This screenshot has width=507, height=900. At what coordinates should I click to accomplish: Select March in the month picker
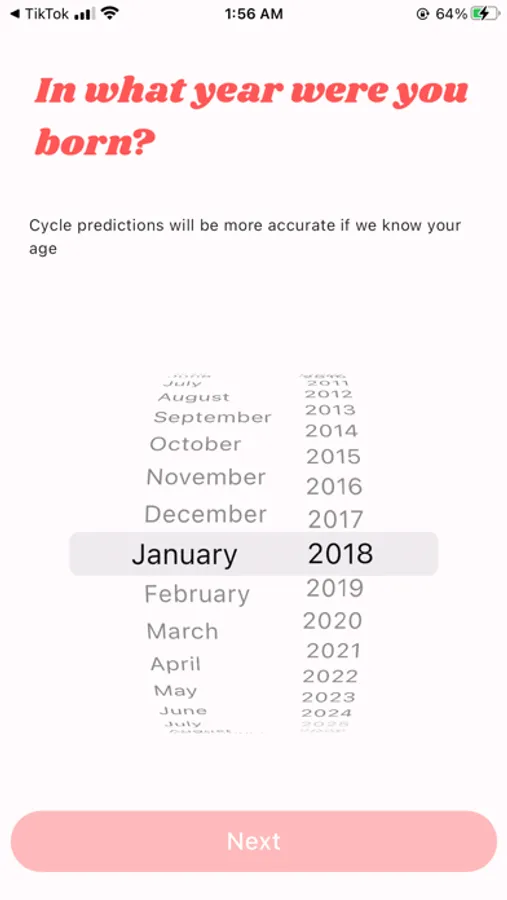pos(183,631)
